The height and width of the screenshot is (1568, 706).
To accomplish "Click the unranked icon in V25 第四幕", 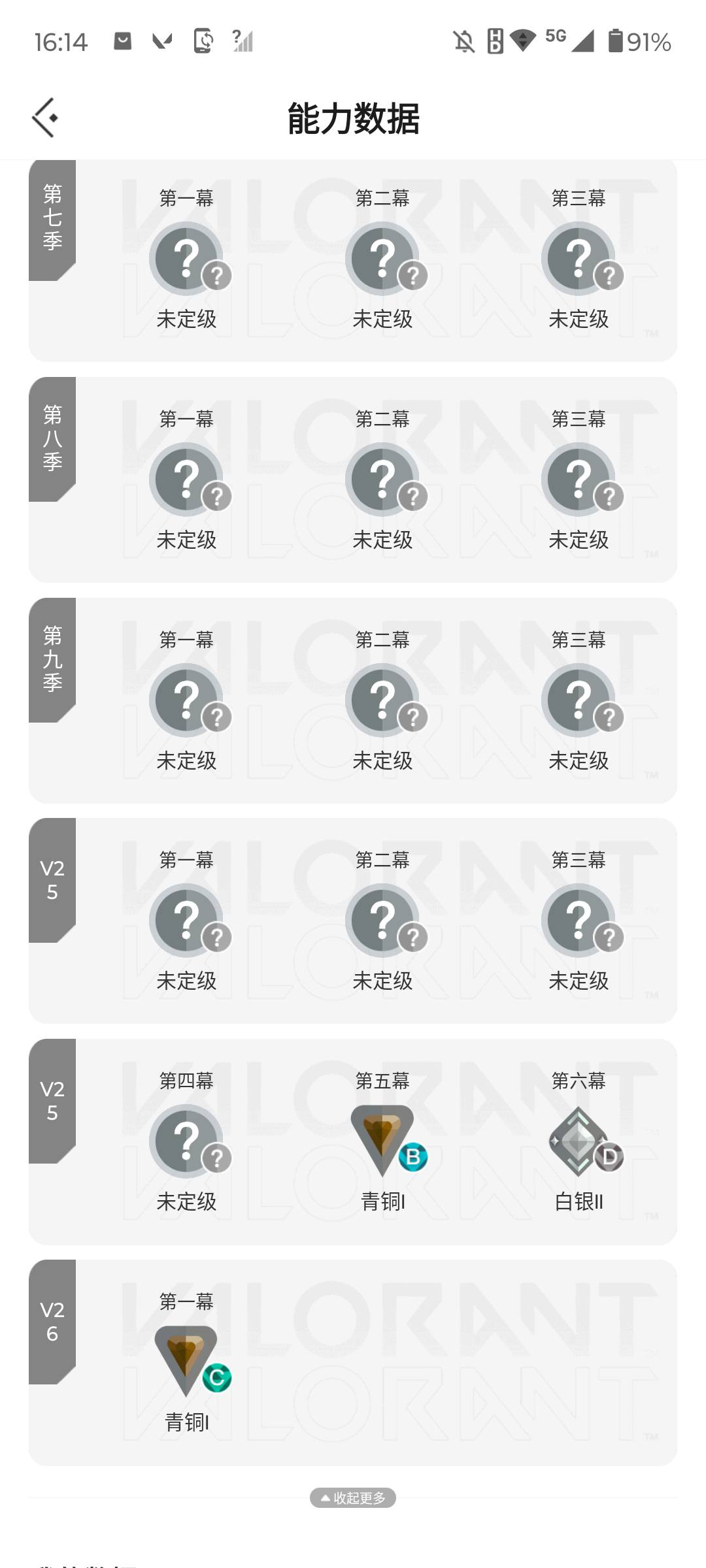I will tap(186, 1140).
